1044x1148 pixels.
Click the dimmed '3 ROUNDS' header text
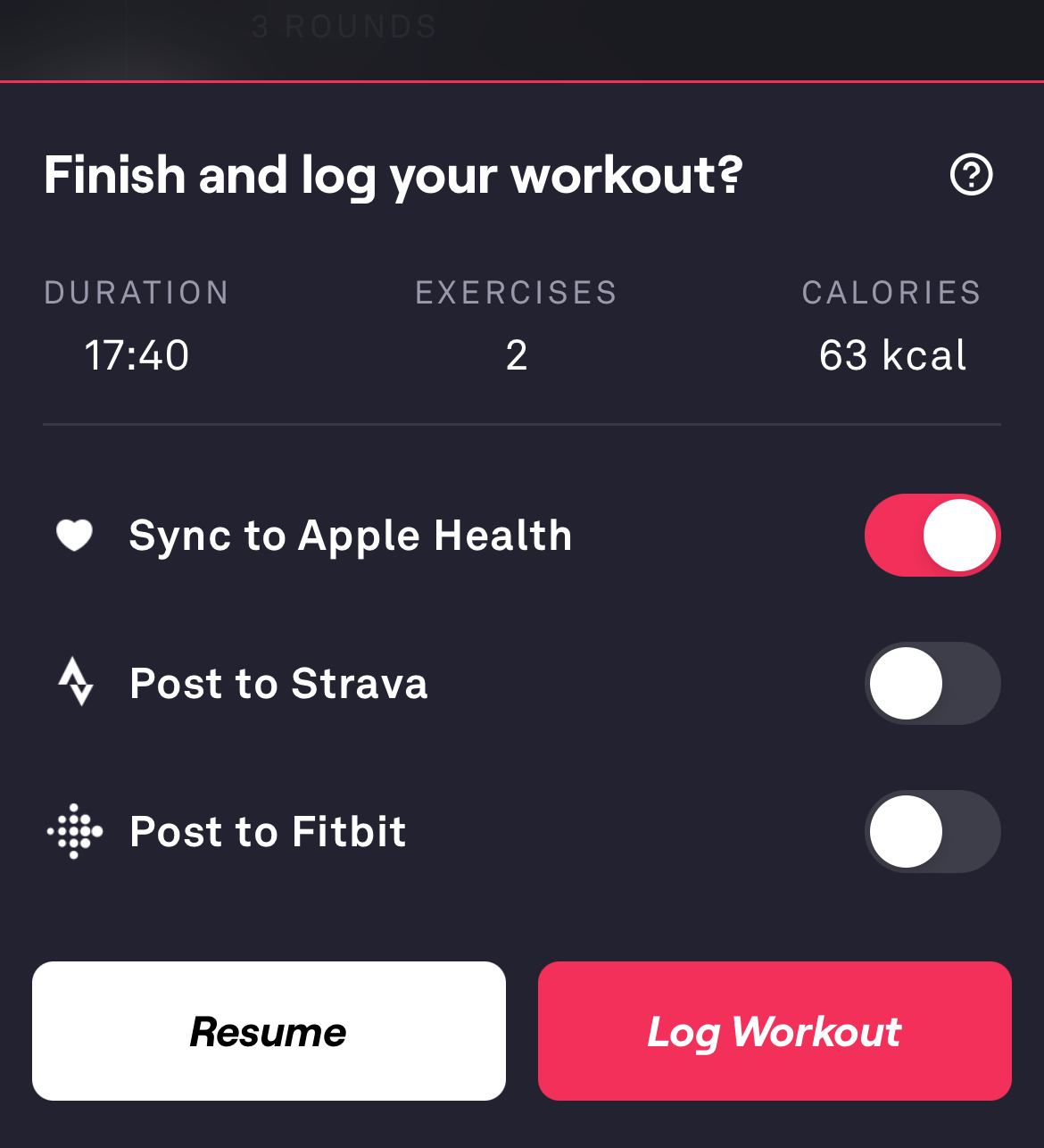[344, 27]
